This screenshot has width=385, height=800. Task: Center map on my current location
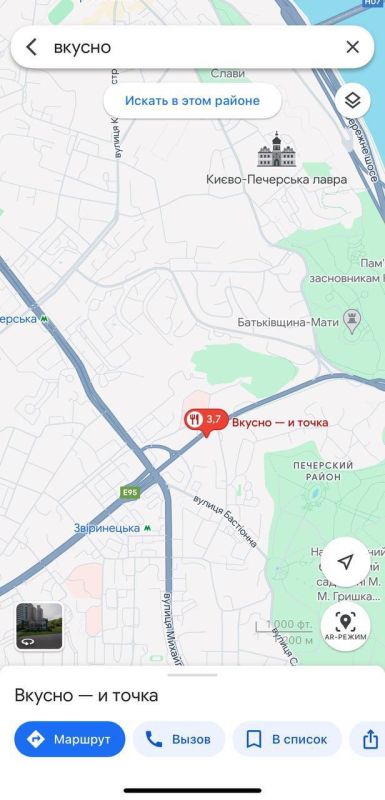pos(345,562)
